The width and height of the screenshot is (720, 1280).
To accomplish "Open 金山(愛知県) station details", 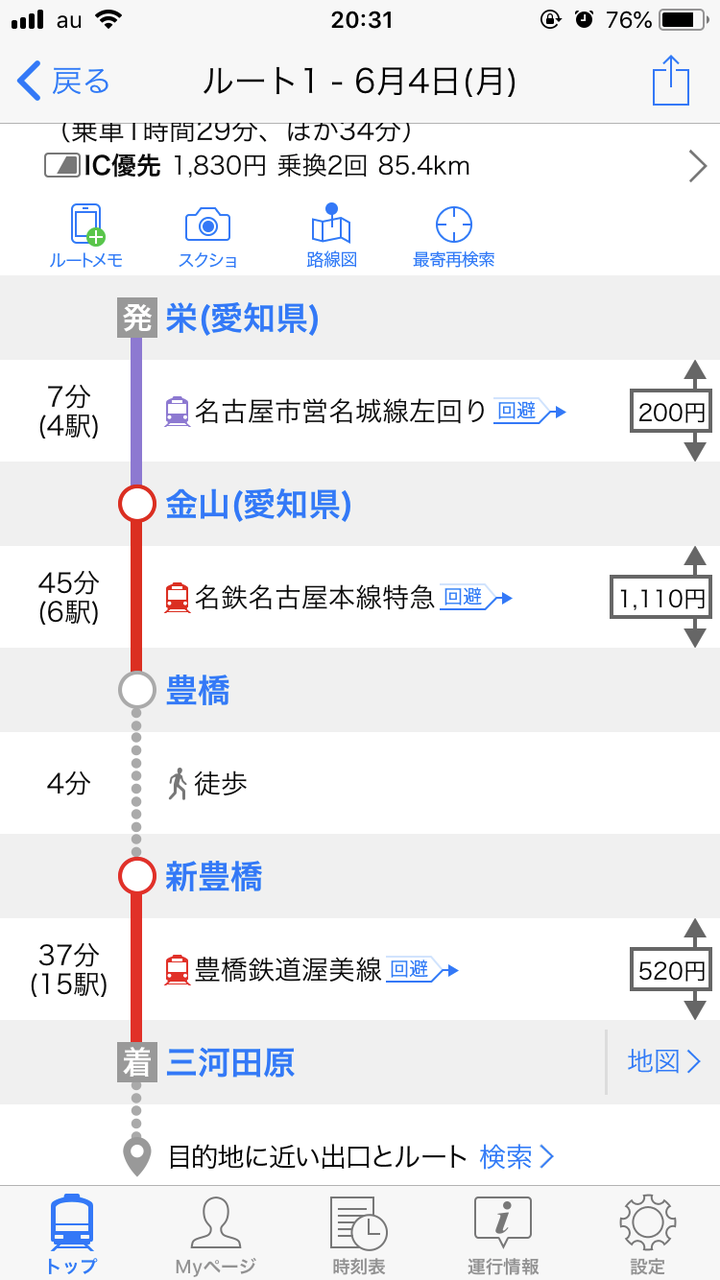I will (x=258, y=505).
